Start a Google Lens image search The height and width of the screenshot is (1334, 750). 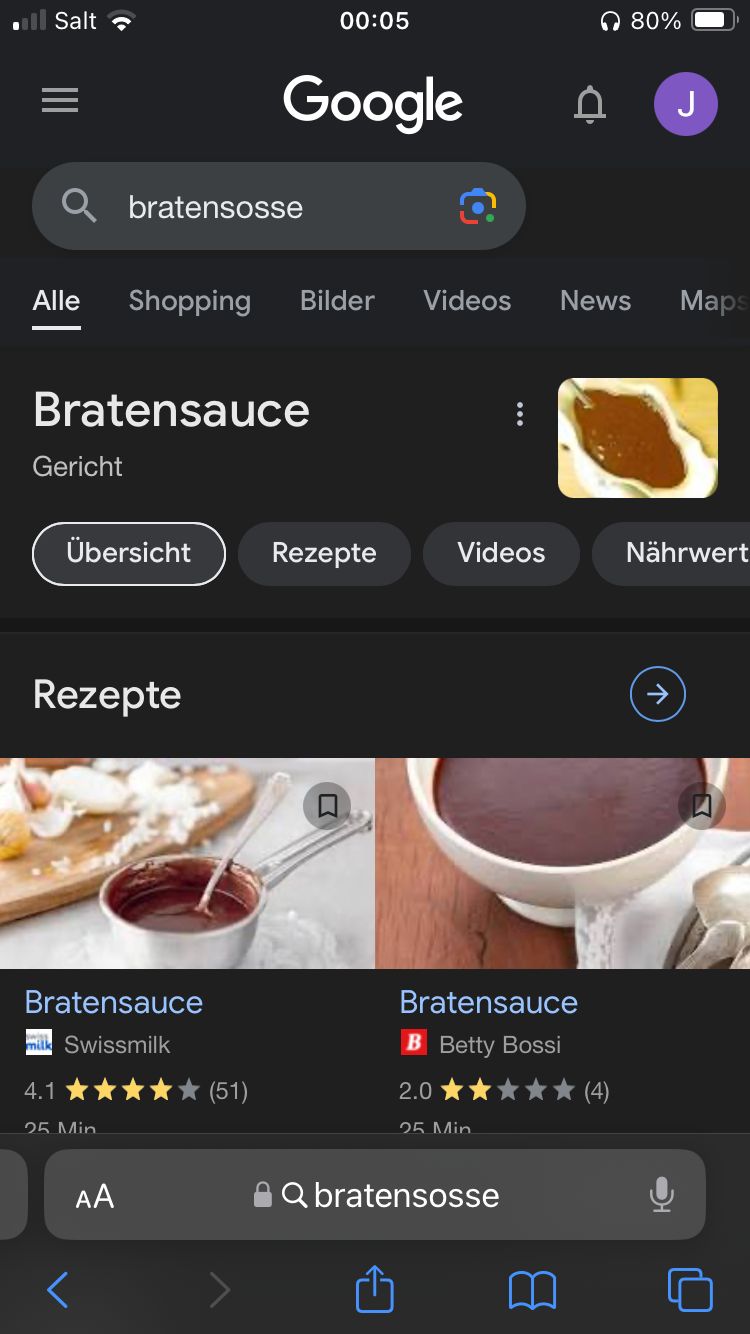(478, 207)
